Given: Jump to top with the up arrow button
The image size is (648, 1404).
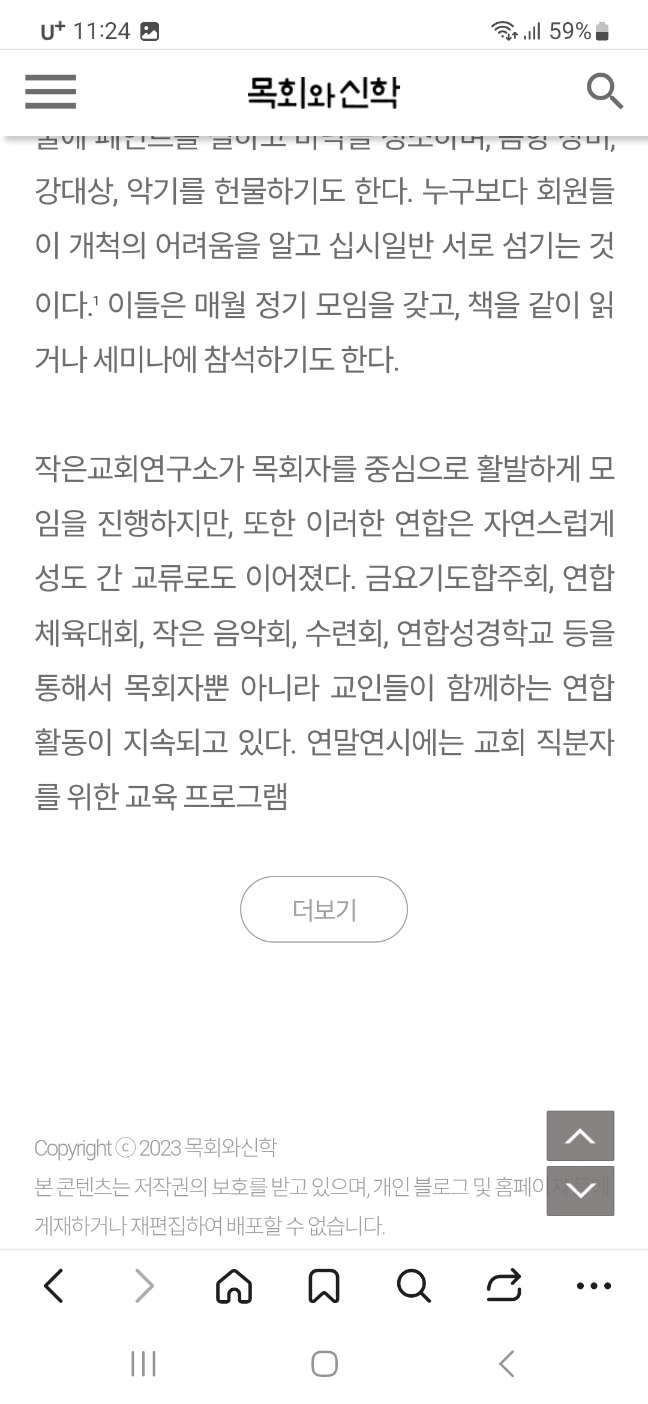Looking at the screenshot, I should (580, 1136).
